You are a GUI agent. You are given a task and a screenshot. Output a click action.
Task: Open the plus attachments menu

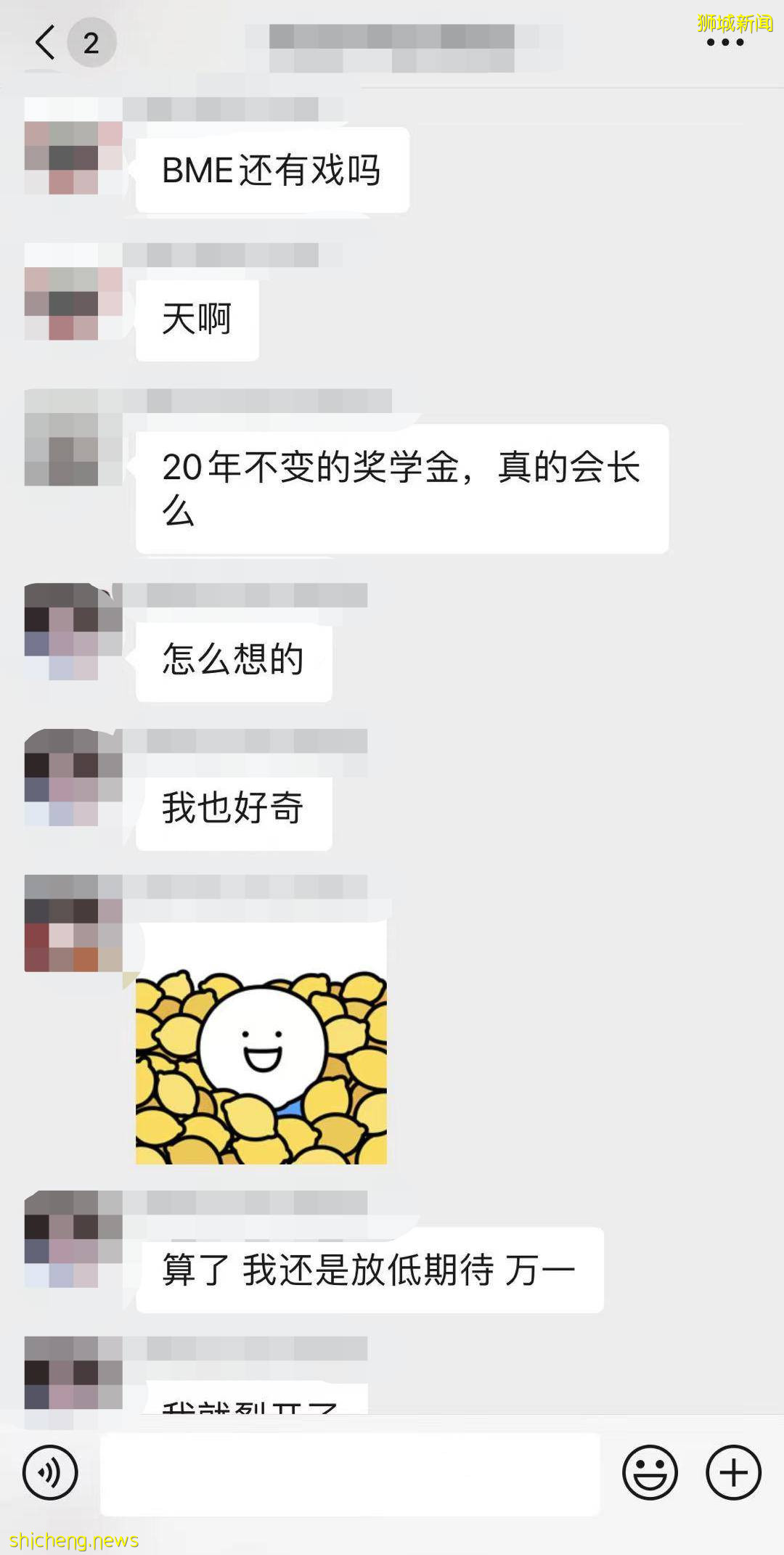coord(733,1472)
